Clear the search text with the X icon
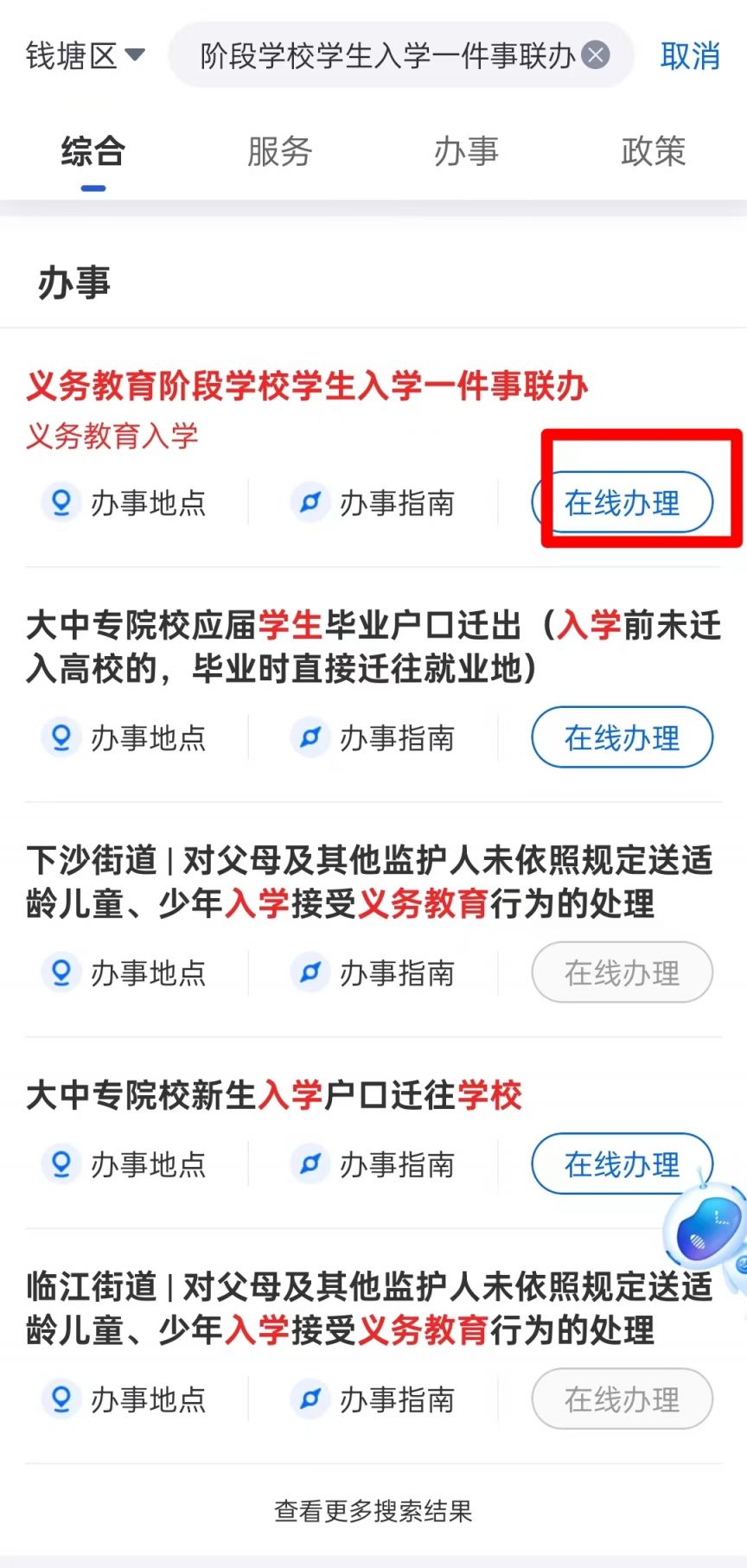This screenshot has height=1568, width=747. pyautogui.click(x=596, y=55)
